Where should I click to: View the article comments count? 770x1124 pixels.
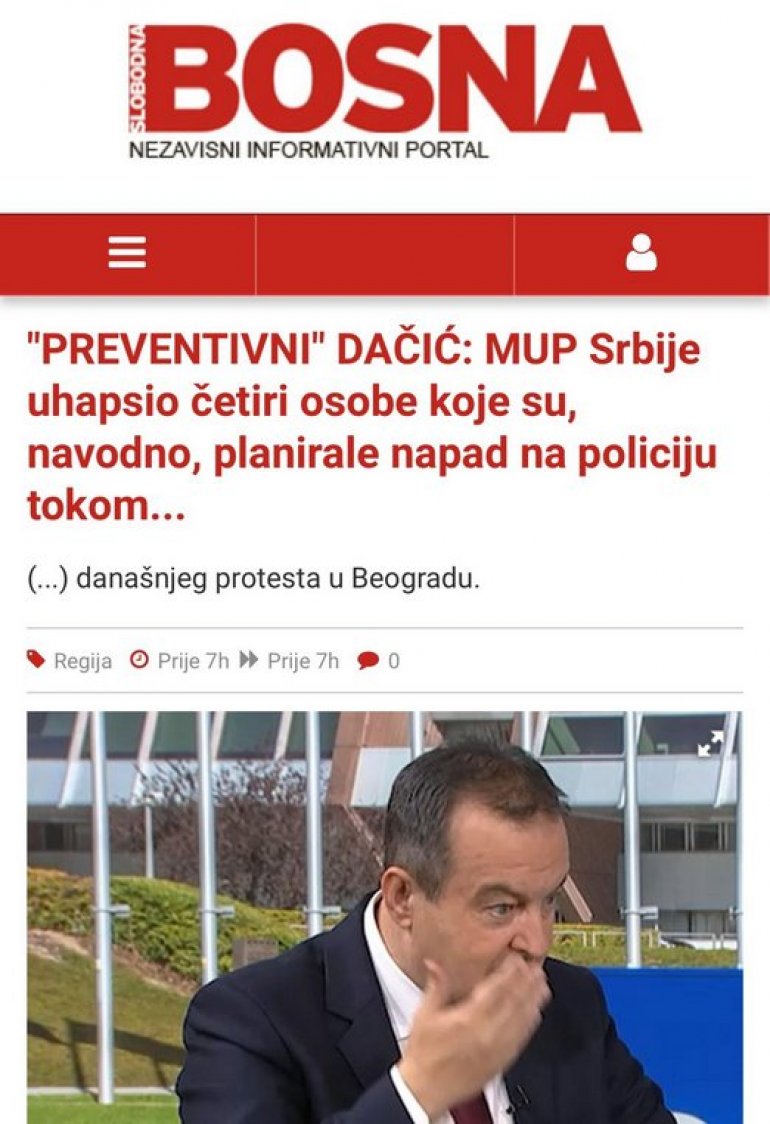[379, 661]
